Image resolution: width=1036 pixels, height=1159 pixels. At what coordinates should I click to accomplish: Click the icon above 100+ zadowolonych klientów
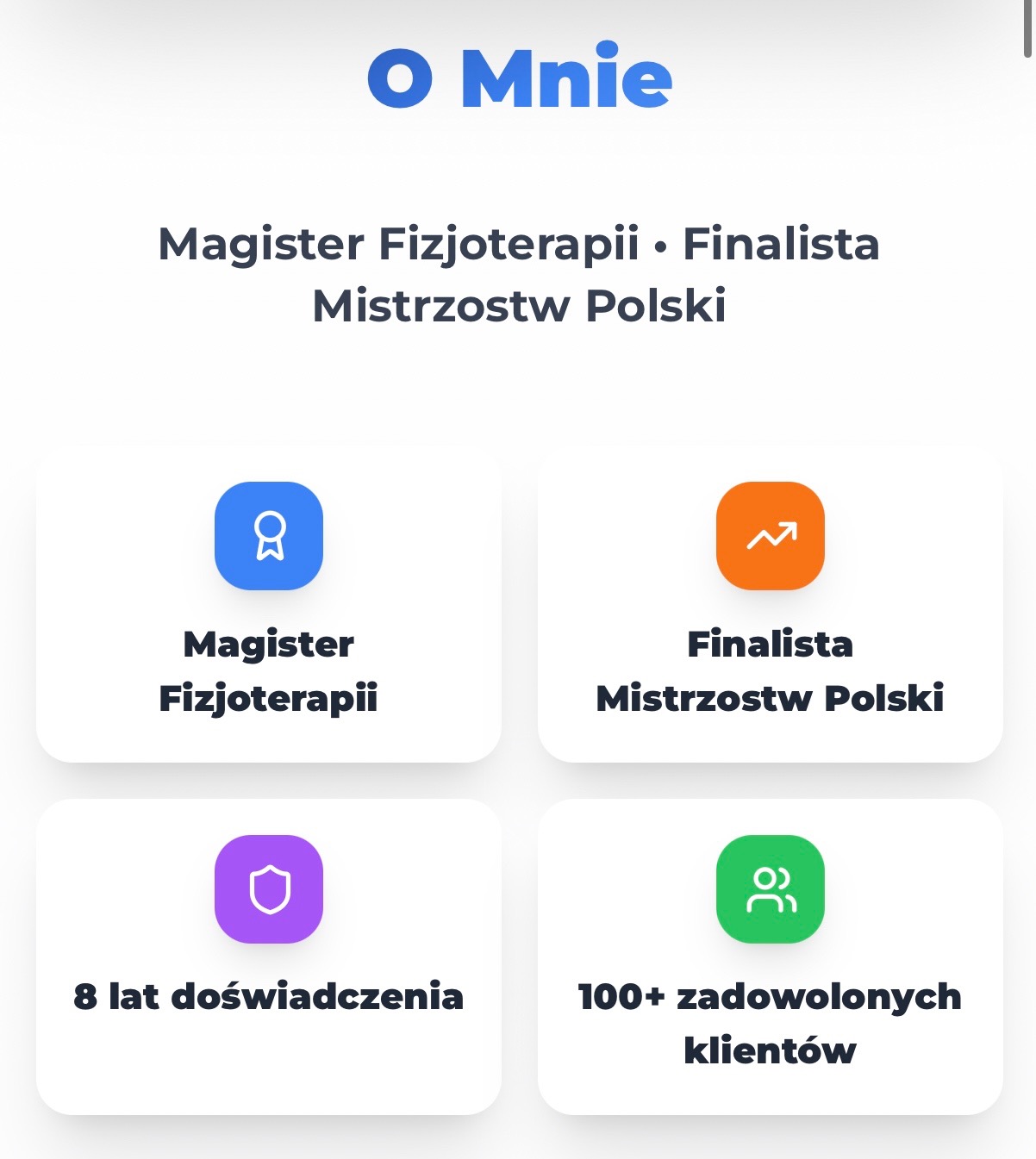[770, 890]
